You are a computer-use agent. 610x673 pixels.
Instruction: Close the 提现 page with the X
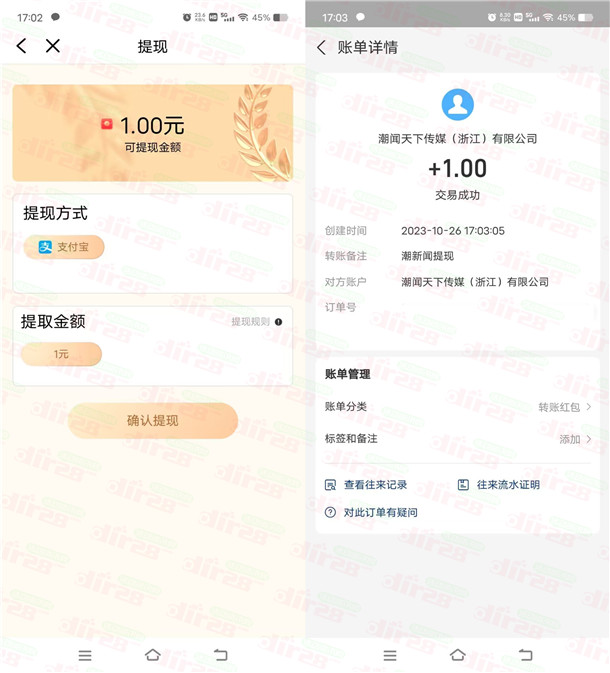[53, 46]
